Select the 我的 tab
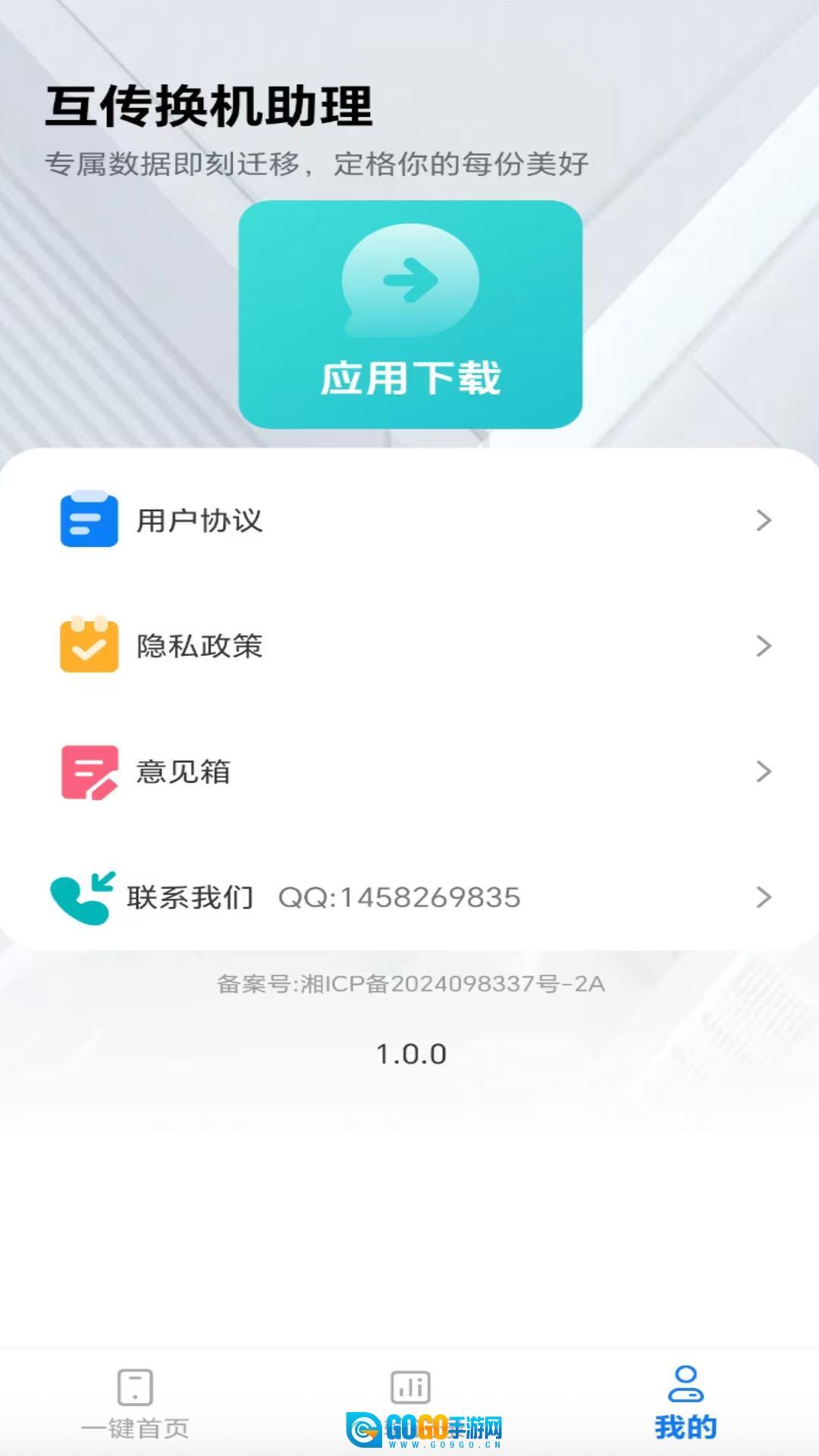This screenshot has height=1456, width=819. [x=685, y=1403]
